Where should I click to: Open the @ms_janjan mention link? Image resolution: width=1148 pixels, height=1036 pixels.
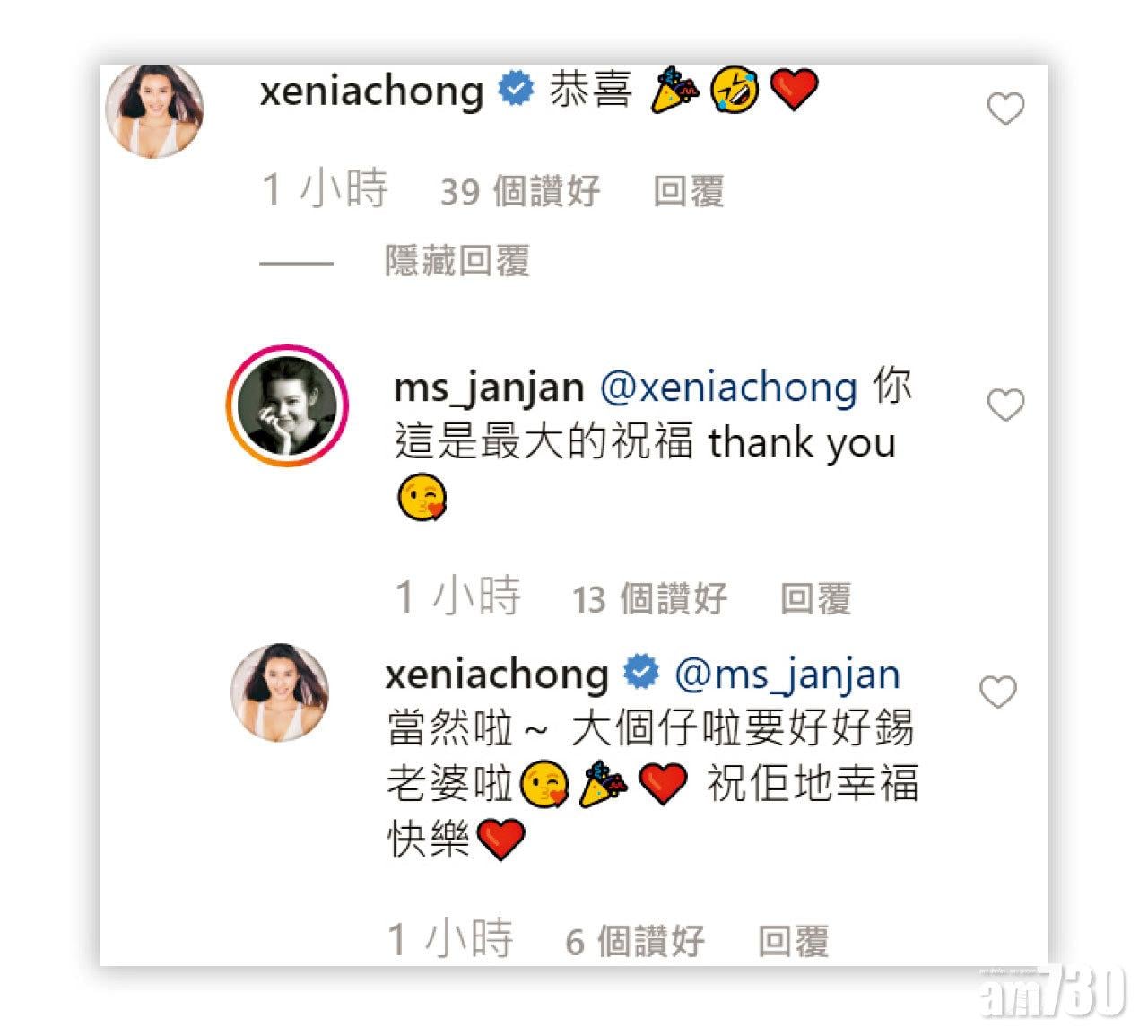point(787,675)
